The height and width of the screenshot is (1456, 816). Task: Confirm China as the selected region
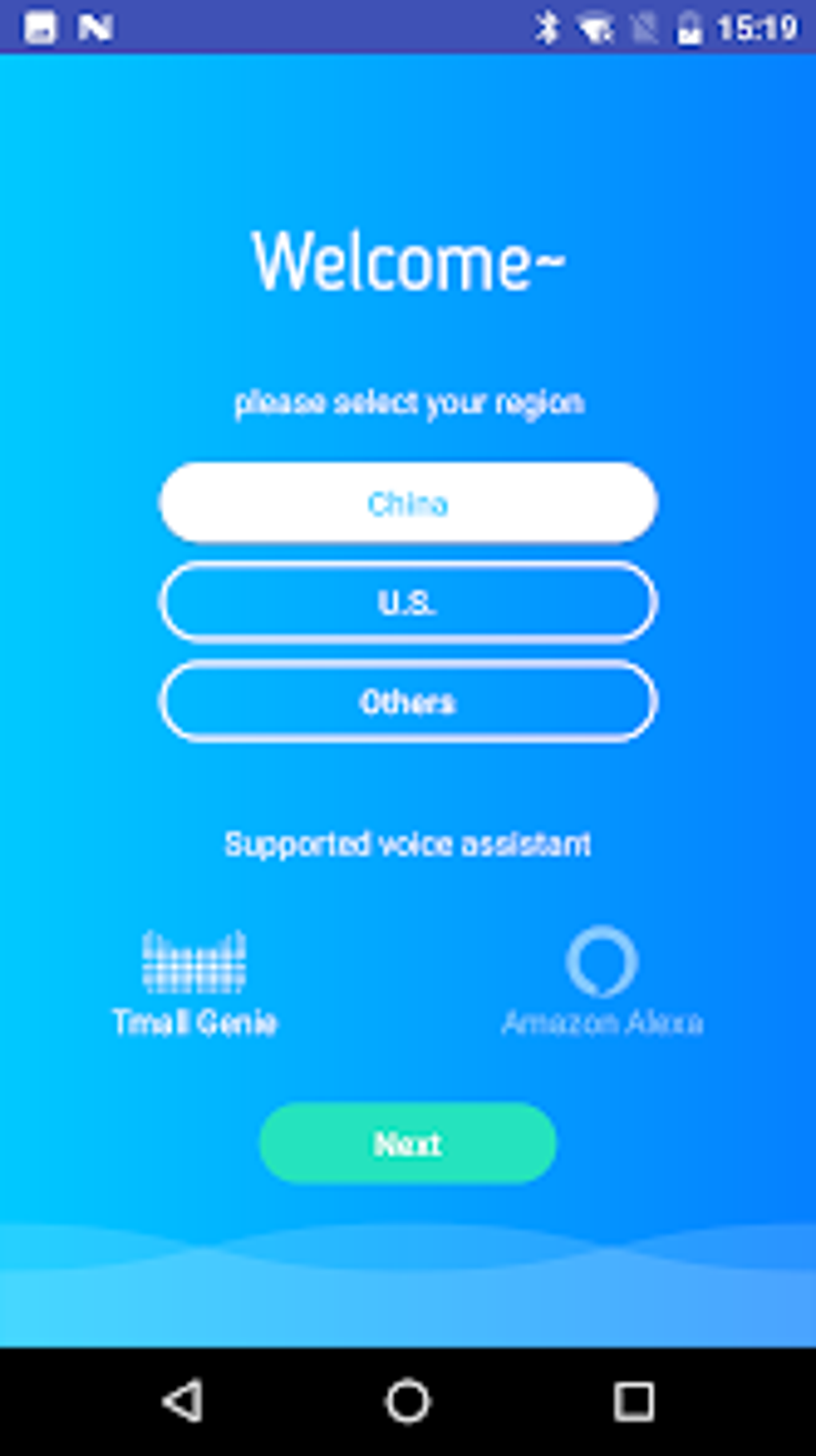coord(407,503)
